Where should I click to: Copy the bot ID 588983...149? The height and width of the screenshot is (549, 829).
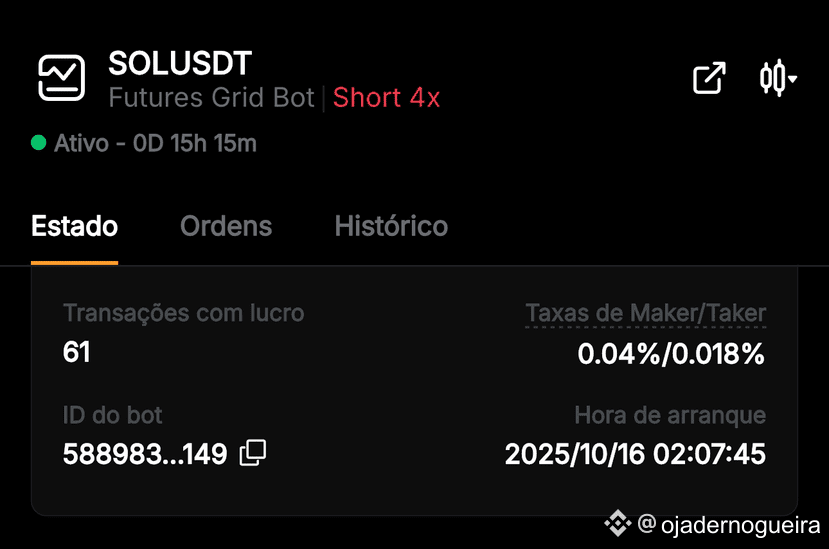point(253,453)
